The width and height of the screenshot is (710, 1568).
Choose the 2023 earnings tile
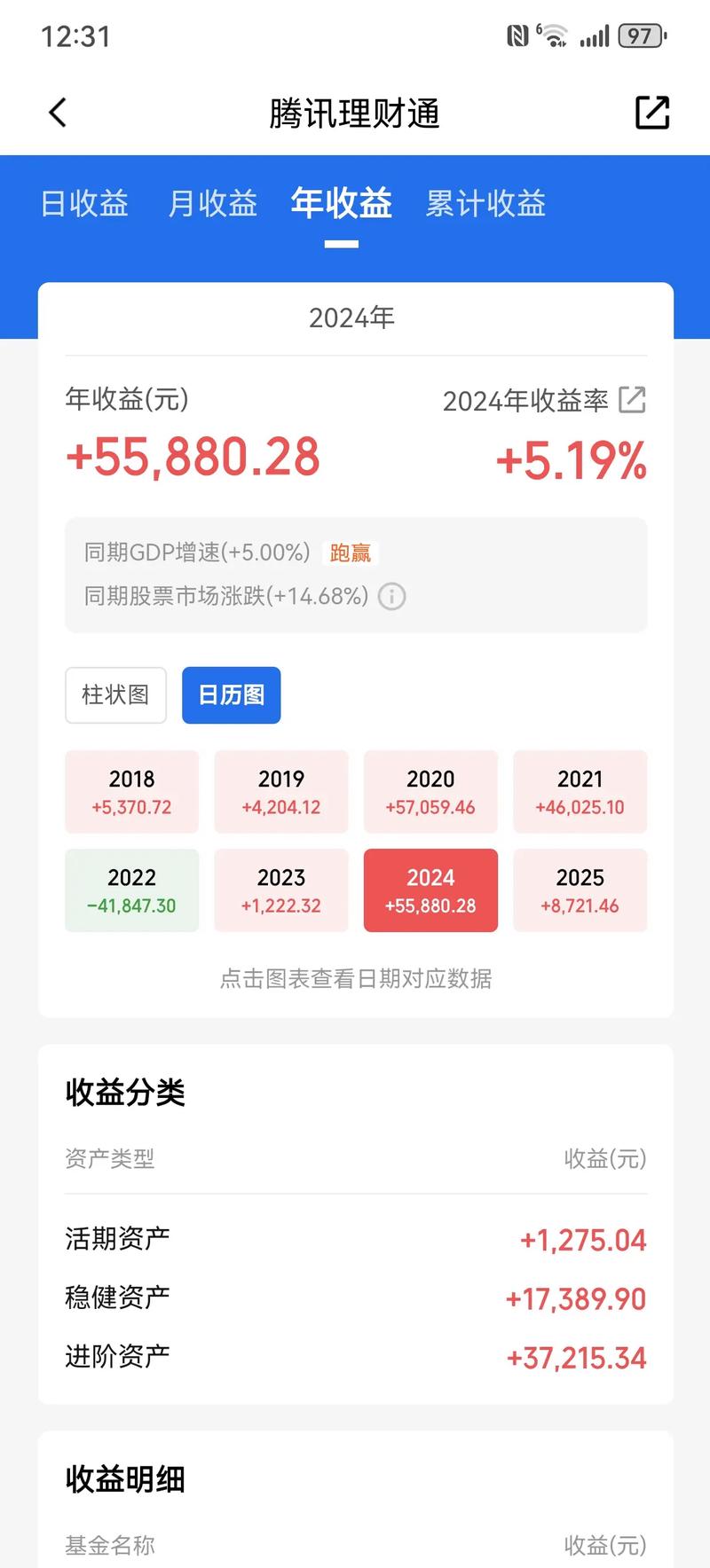click(x=281, y=890)
